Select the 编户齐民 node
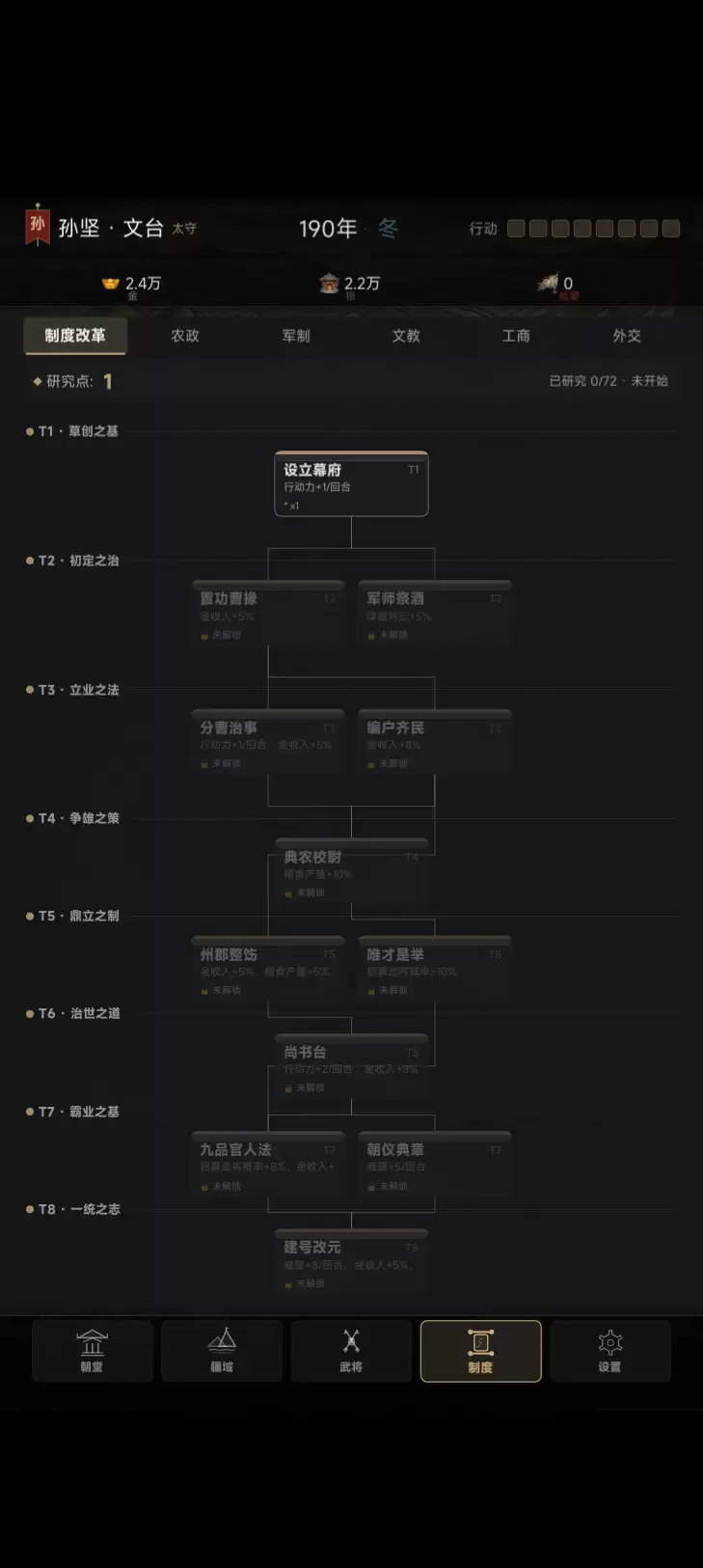The image size is (703, 1568). pyautogui.click(x=434, y=743)
